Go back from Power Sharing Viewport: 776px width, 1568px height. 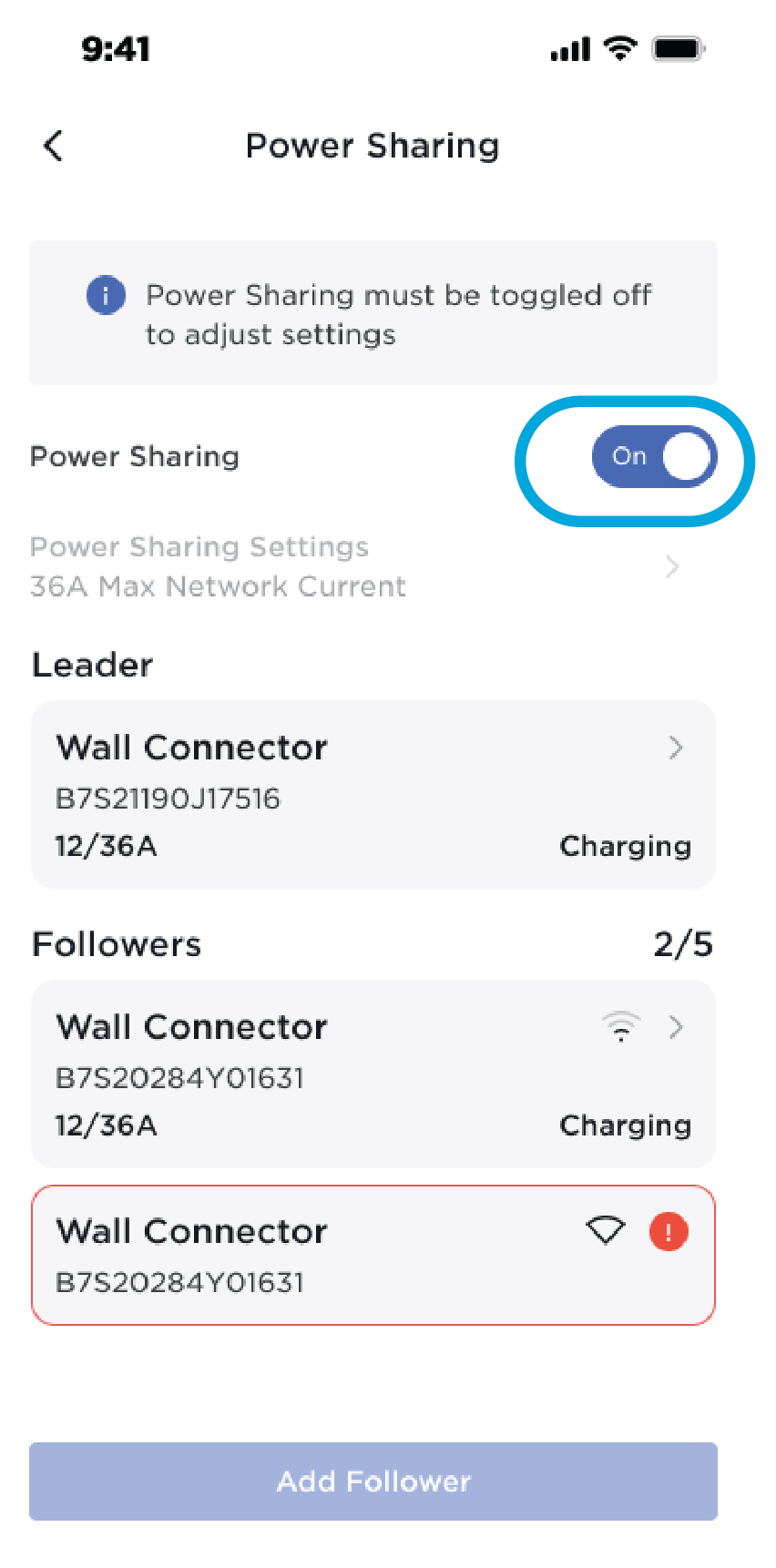[54, 146]
